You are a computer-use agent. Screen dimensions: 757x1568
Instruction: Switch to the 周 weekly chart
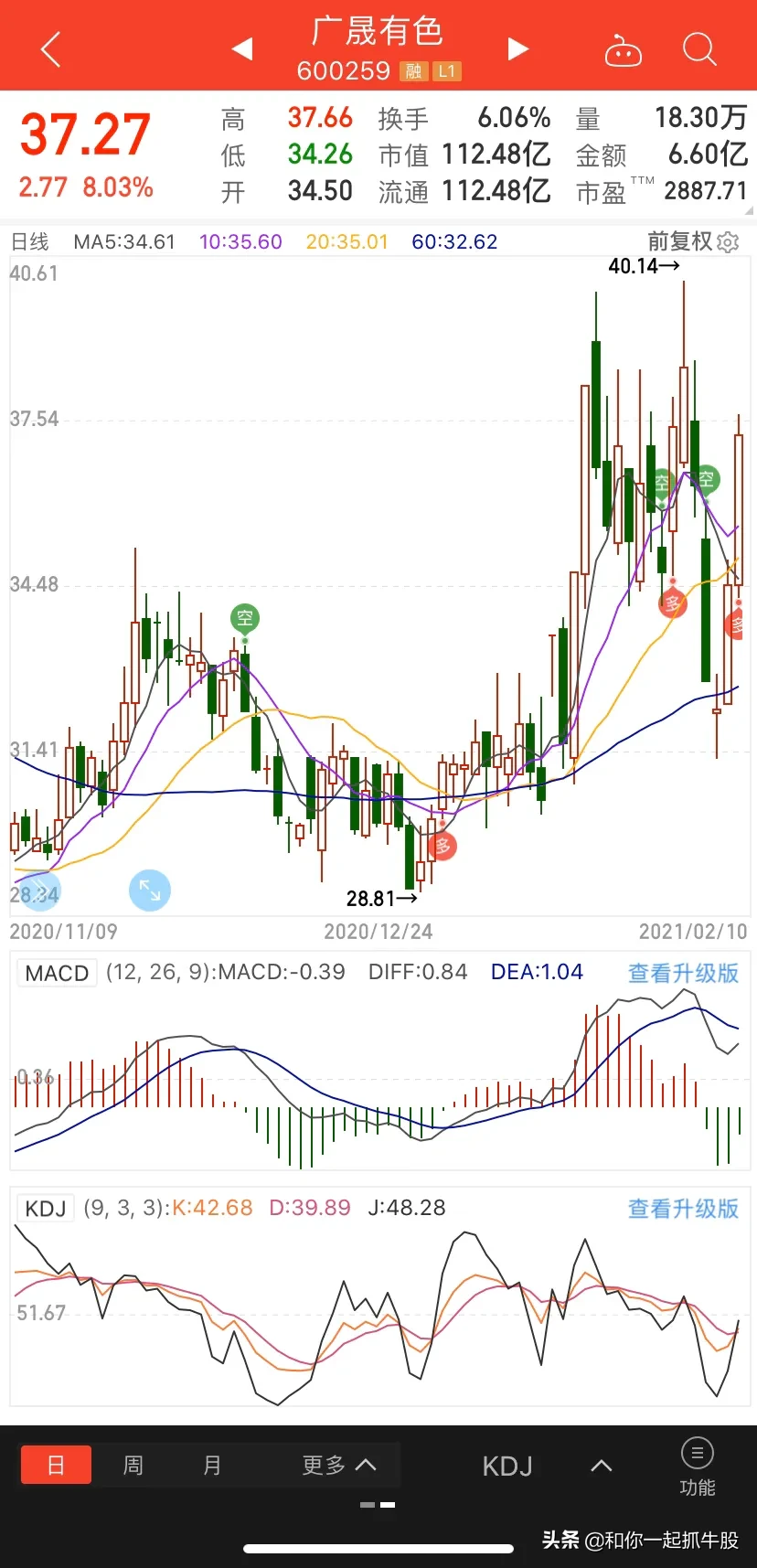point(133,1466)
